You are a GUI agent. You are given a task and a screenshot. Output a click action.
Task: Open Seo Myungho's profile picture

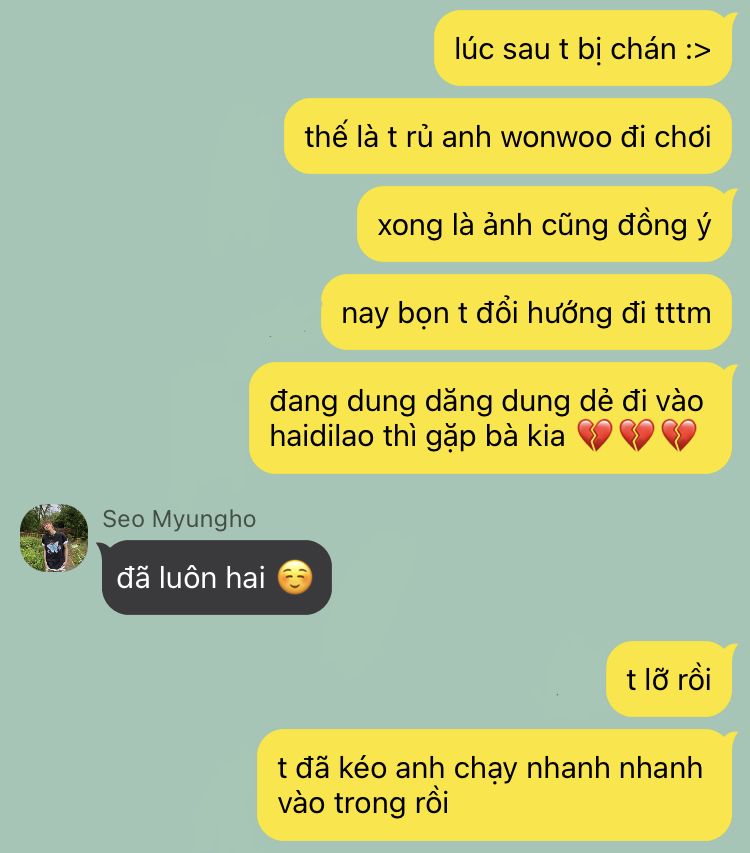(x=54, y=539)
